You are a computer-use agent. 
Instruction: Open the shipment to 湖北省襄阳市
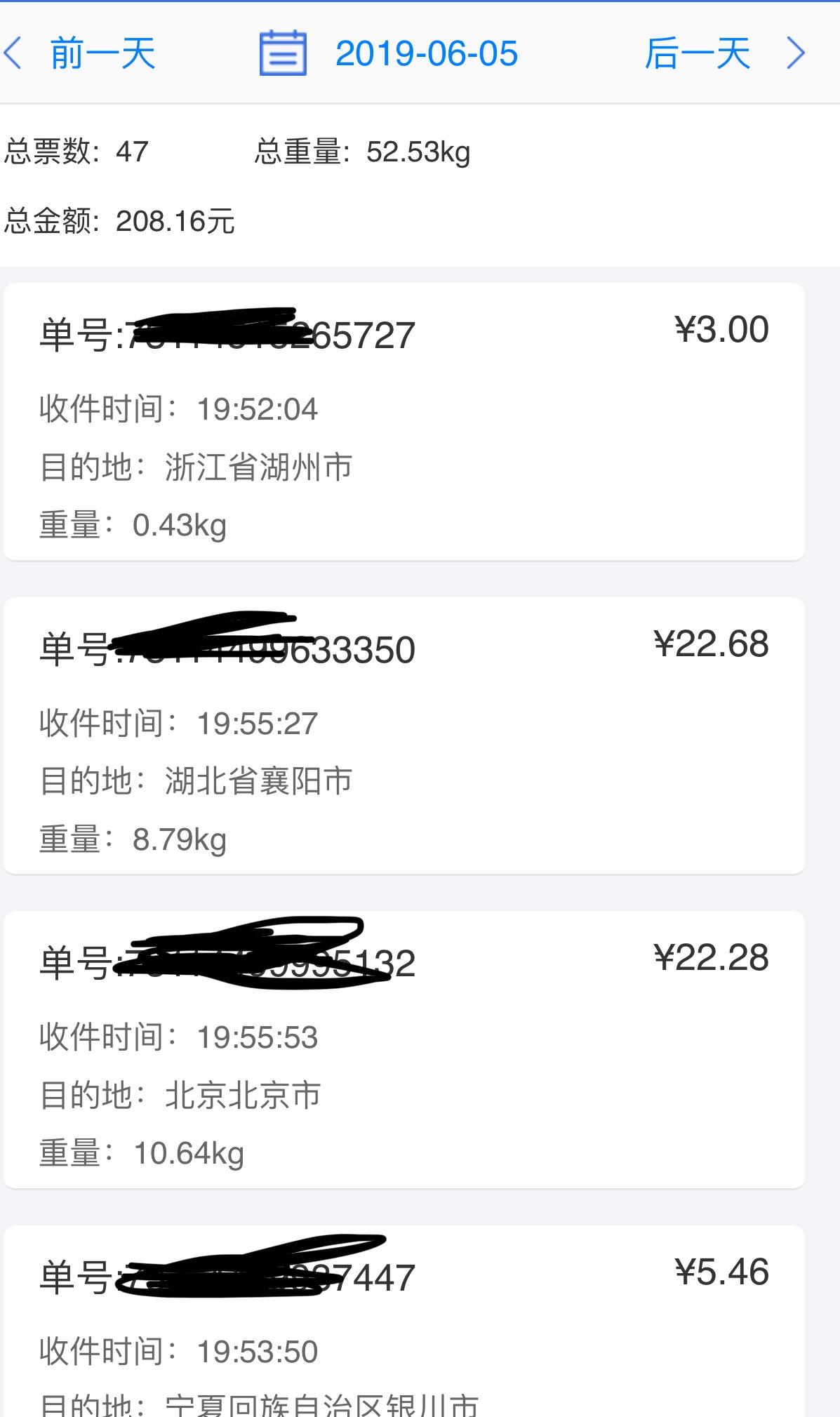[x=404, y=736]
